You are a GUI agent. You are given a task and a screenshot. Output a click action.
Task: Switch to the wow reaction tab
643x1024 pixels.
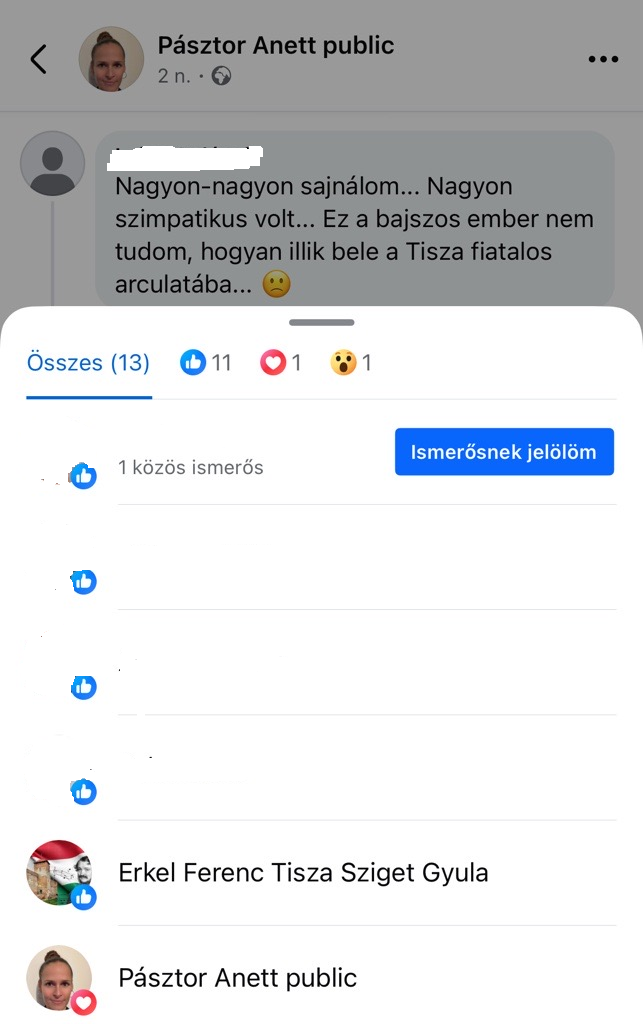351,363
